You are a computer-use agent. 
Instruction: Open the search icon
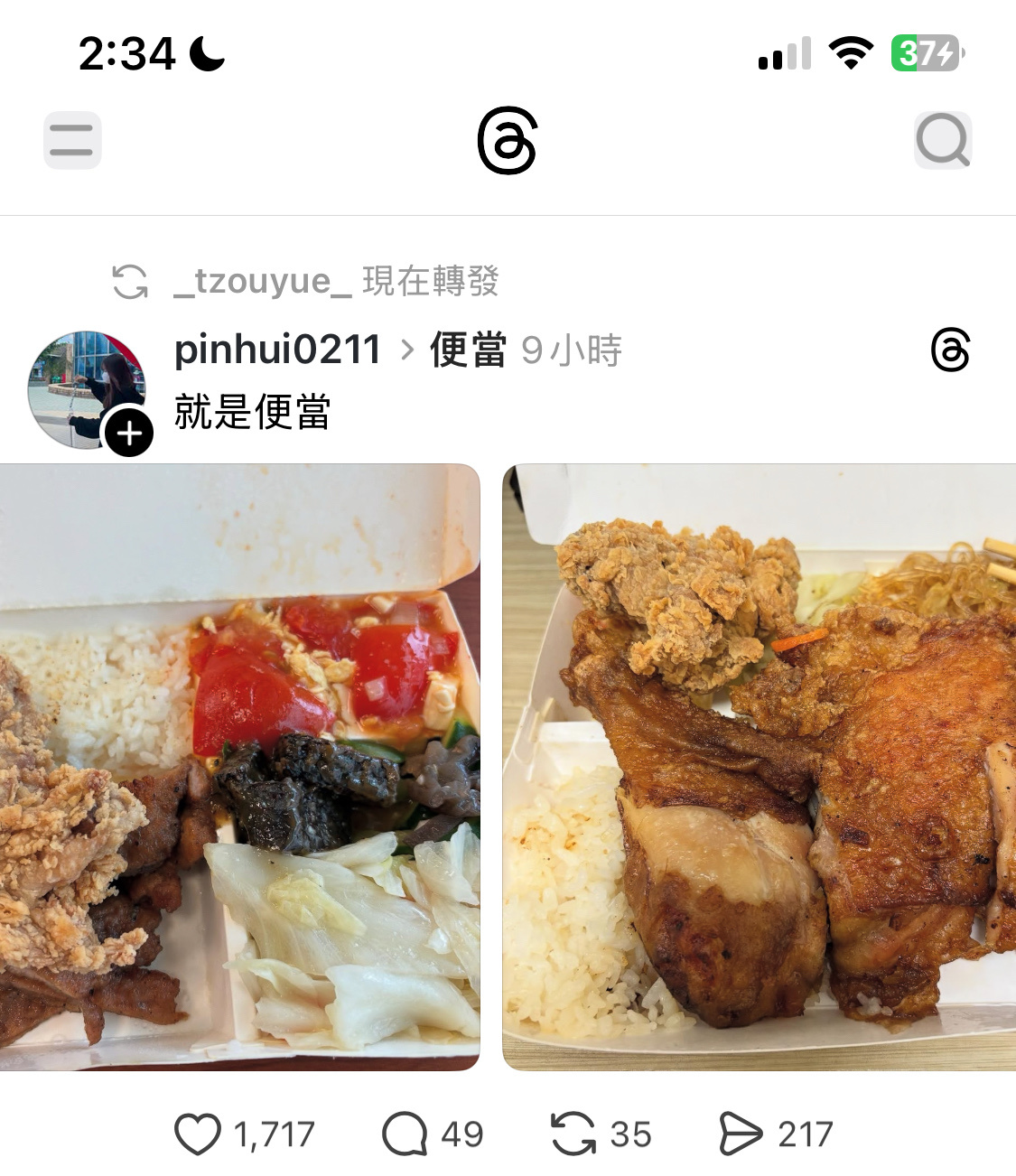943,140
